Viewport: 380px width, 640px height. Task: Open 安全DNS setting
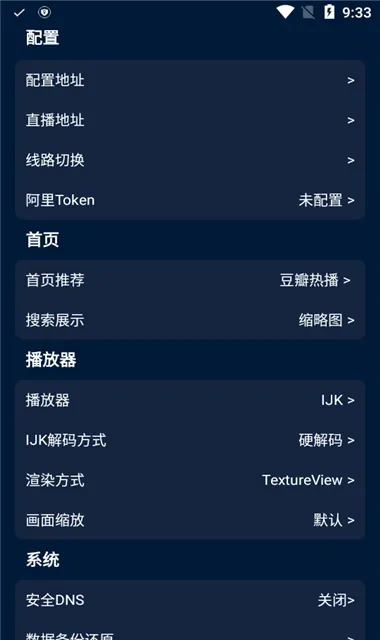coord(190,600)
